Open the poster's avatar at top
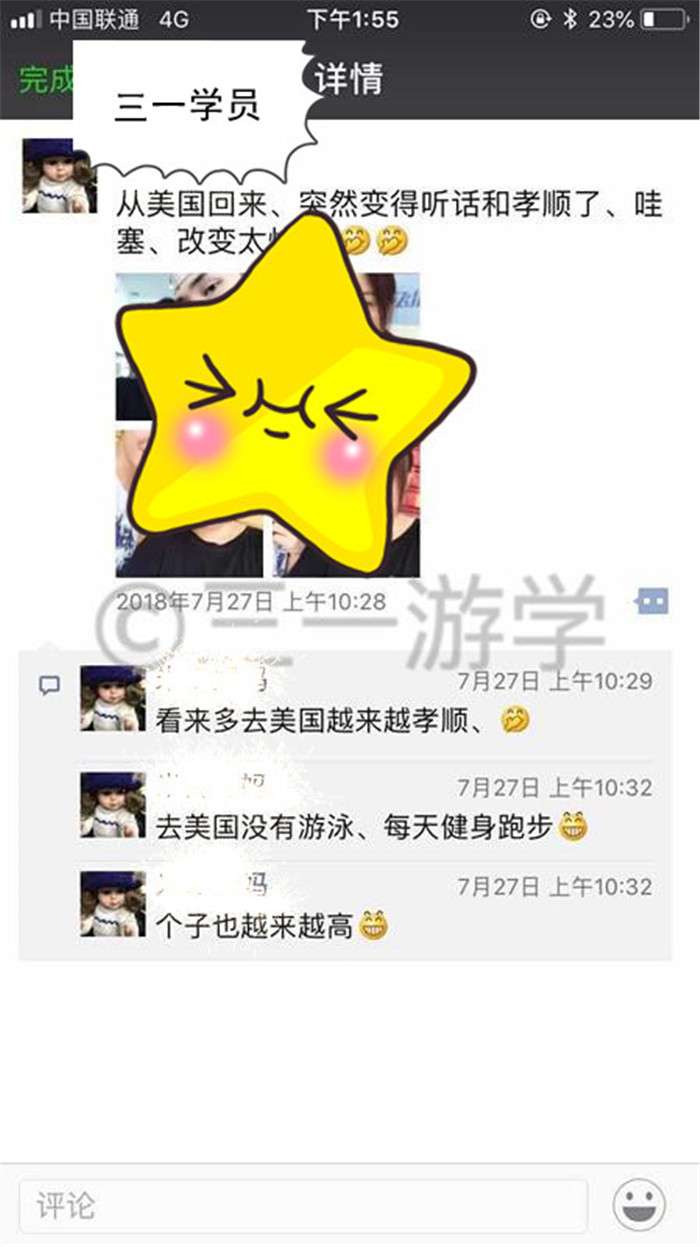This screenshot has width=700, height=1247. pos(57,176)
